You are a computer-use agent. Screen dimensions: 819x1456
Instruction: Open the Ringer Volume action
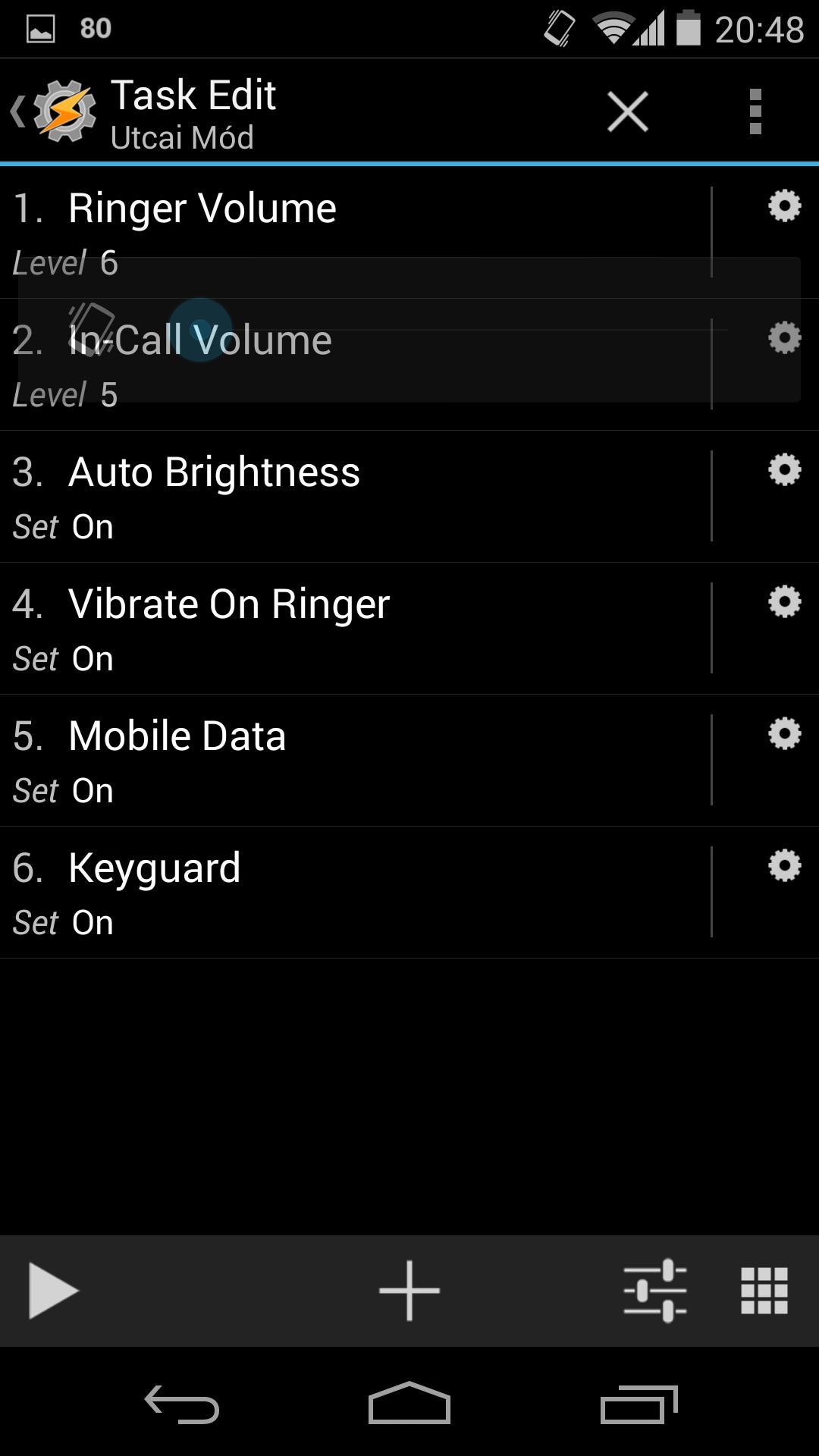point(355,233)
